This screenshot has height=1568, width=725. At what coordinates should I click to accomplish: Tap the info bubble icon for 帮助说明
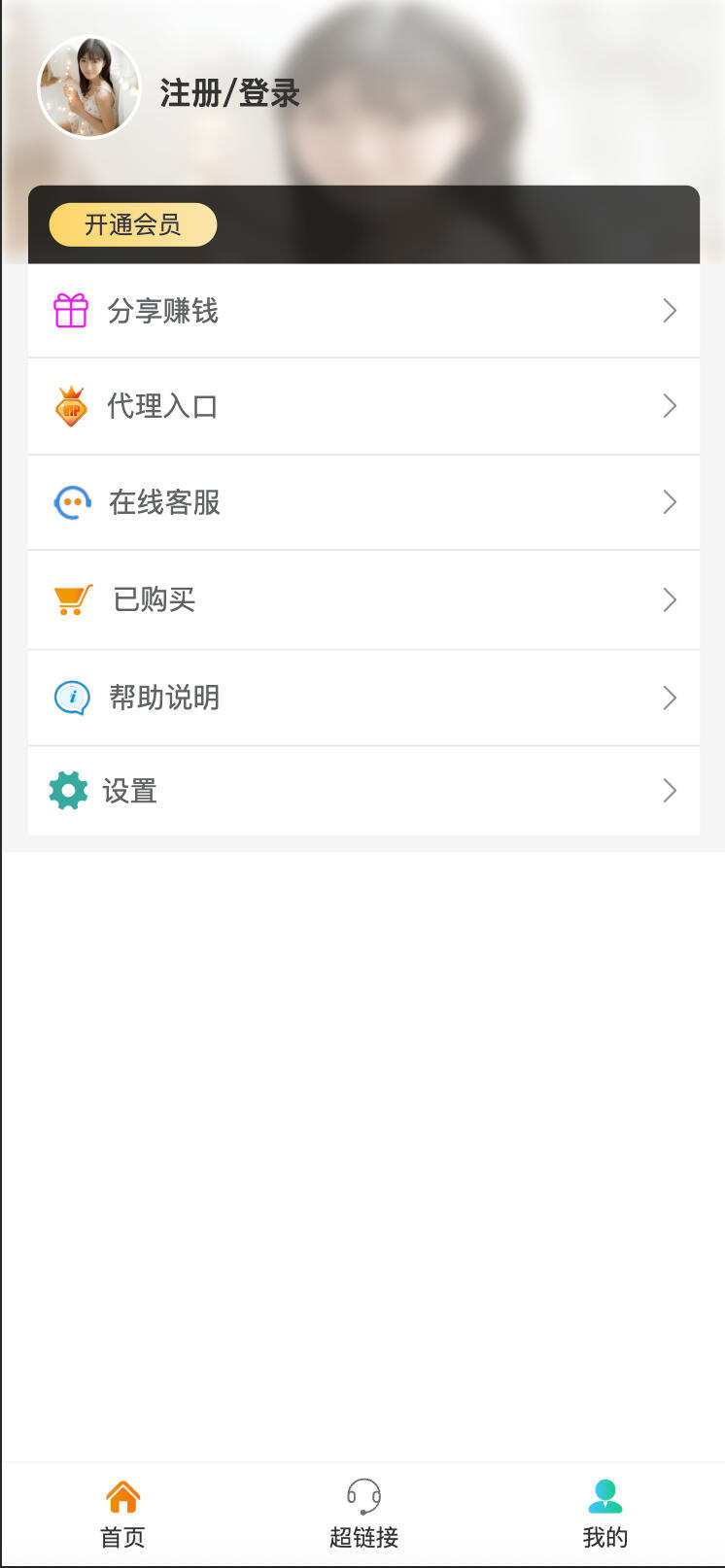coord(70,697)
